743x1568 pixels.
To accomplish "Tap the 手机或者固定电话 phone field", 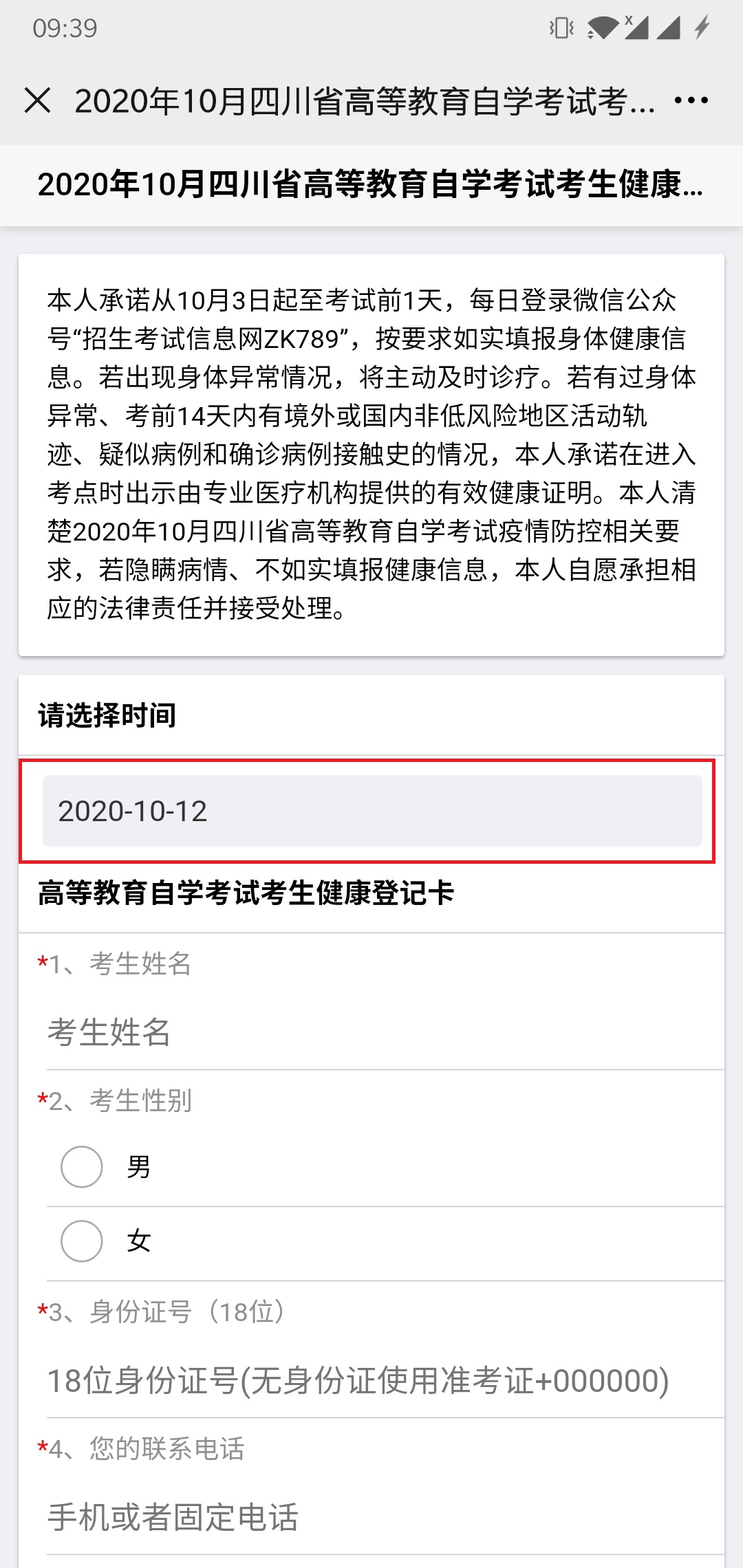I will tap(385, 1517).
